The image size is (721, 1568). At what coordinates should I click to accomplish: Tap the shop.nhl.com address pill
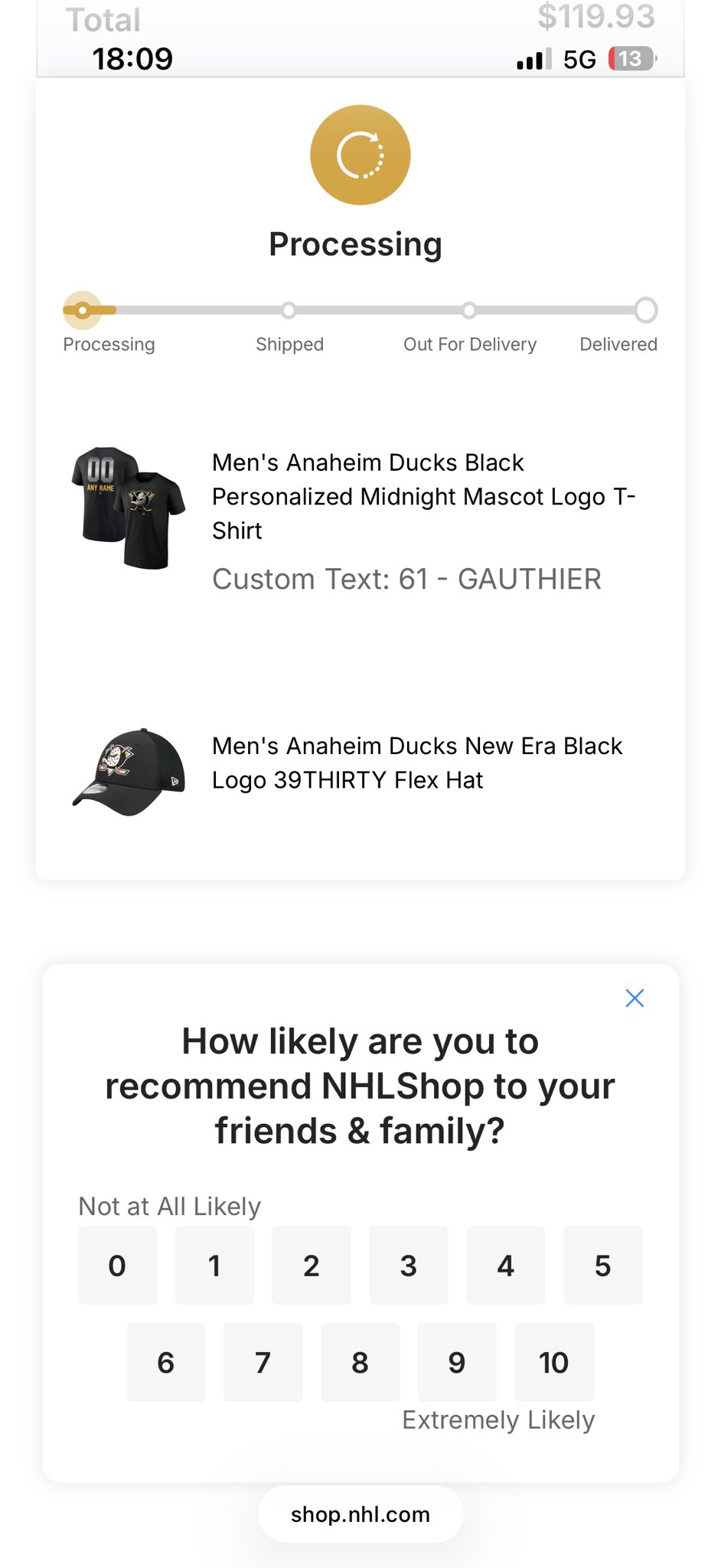pyautogui.click(x=360, y=1514)
